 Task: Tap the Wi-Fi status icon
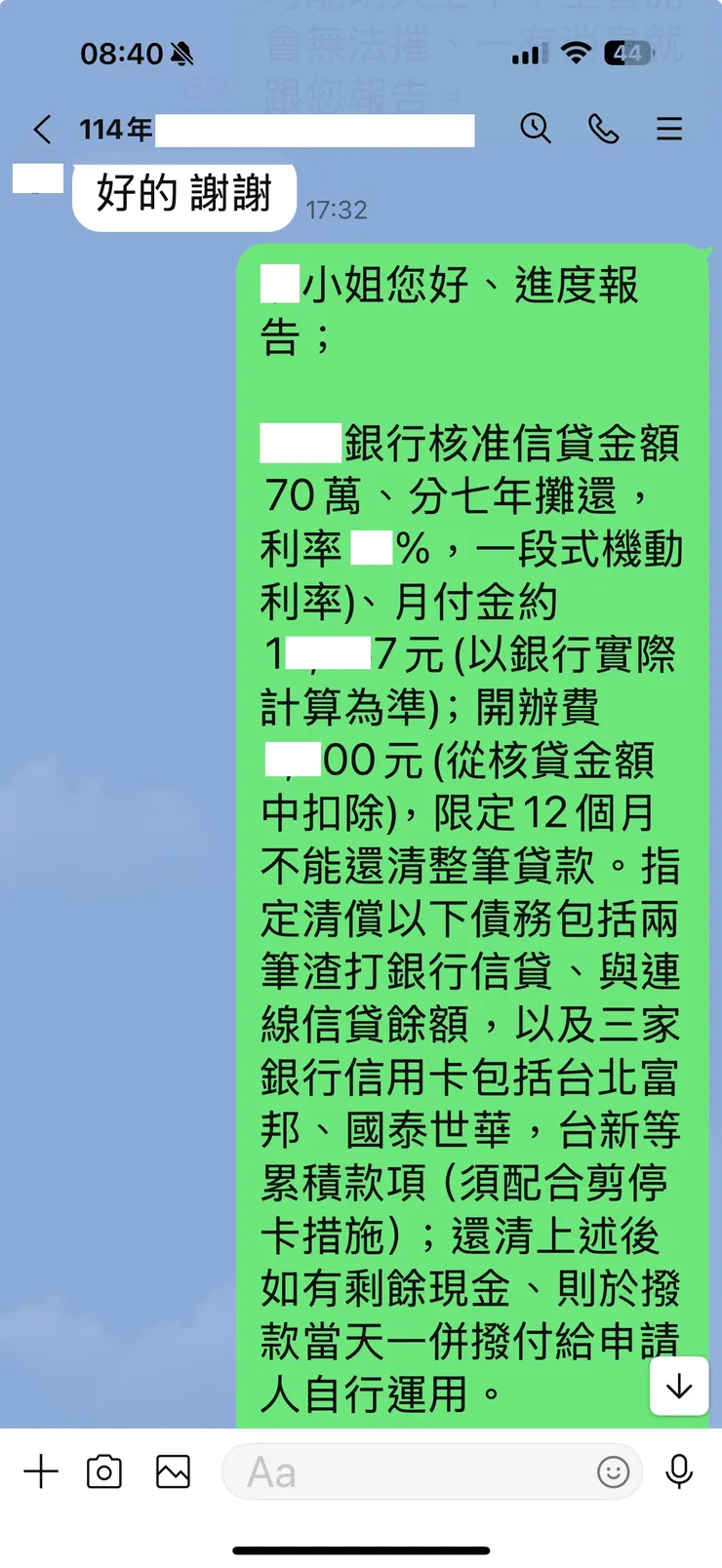(x=575, y=55)
